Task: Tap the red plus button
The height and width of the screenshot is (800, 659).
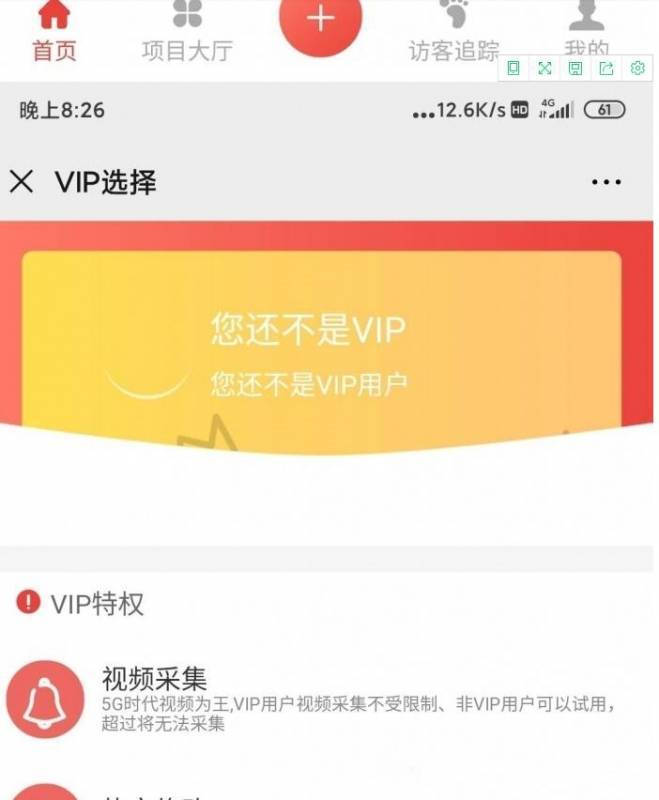Action: coord(320,20)
